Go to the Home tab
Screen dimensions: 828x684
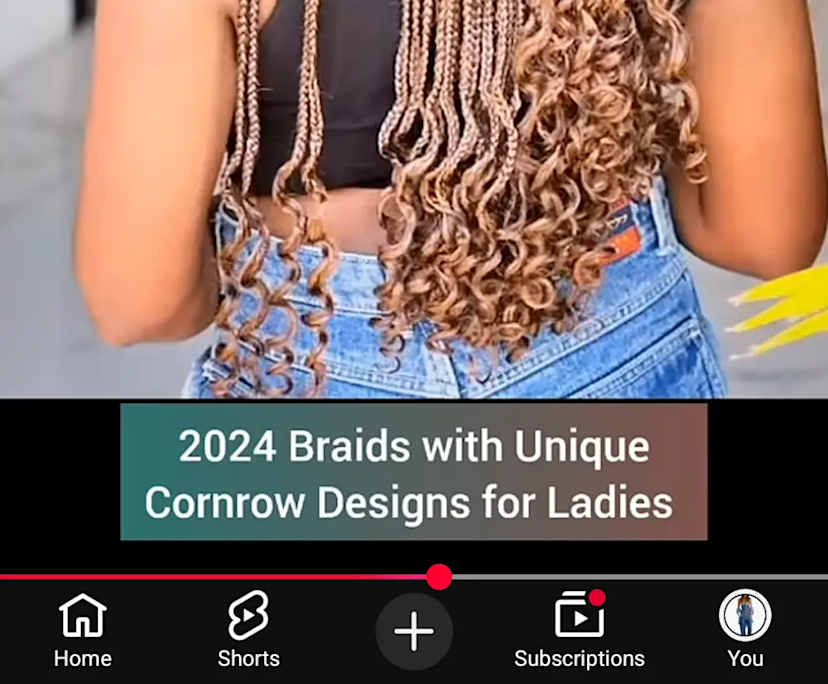click(x=82, y=630)
